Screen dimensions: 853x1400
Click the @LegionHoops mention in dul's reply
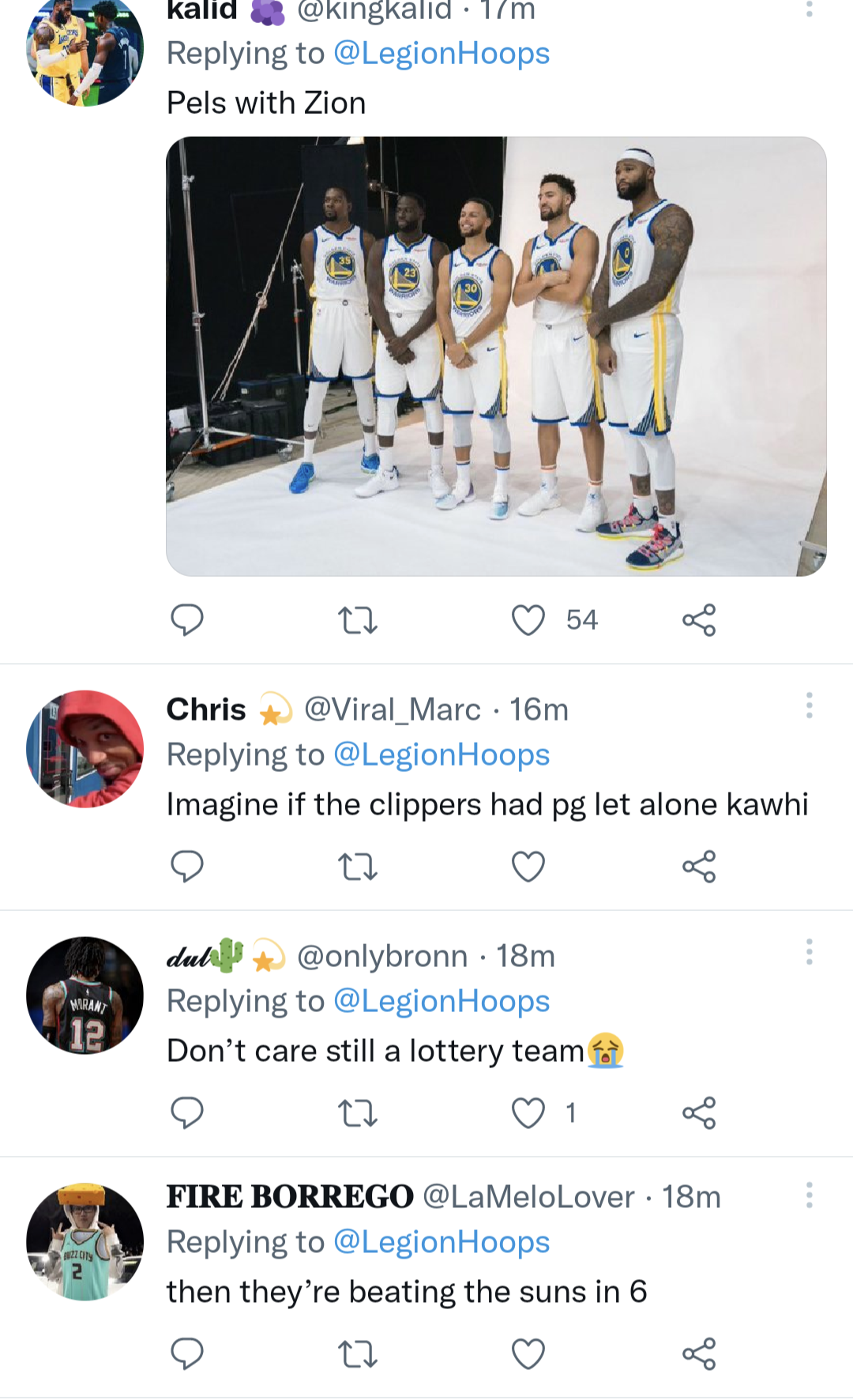pyautogui.click(x=442, y=1001)
